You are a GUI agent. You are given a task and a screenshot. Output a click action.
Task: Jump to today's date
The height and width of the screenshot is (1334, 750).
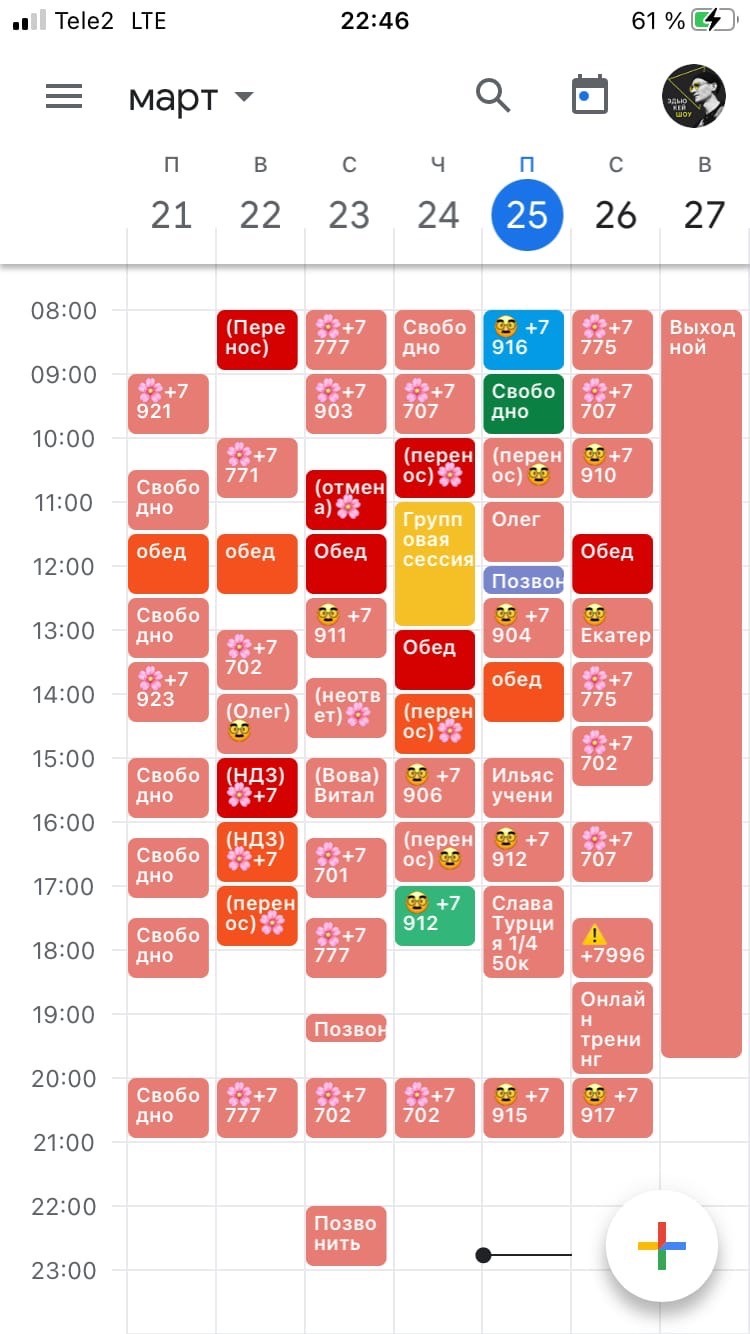click(589, 96)
